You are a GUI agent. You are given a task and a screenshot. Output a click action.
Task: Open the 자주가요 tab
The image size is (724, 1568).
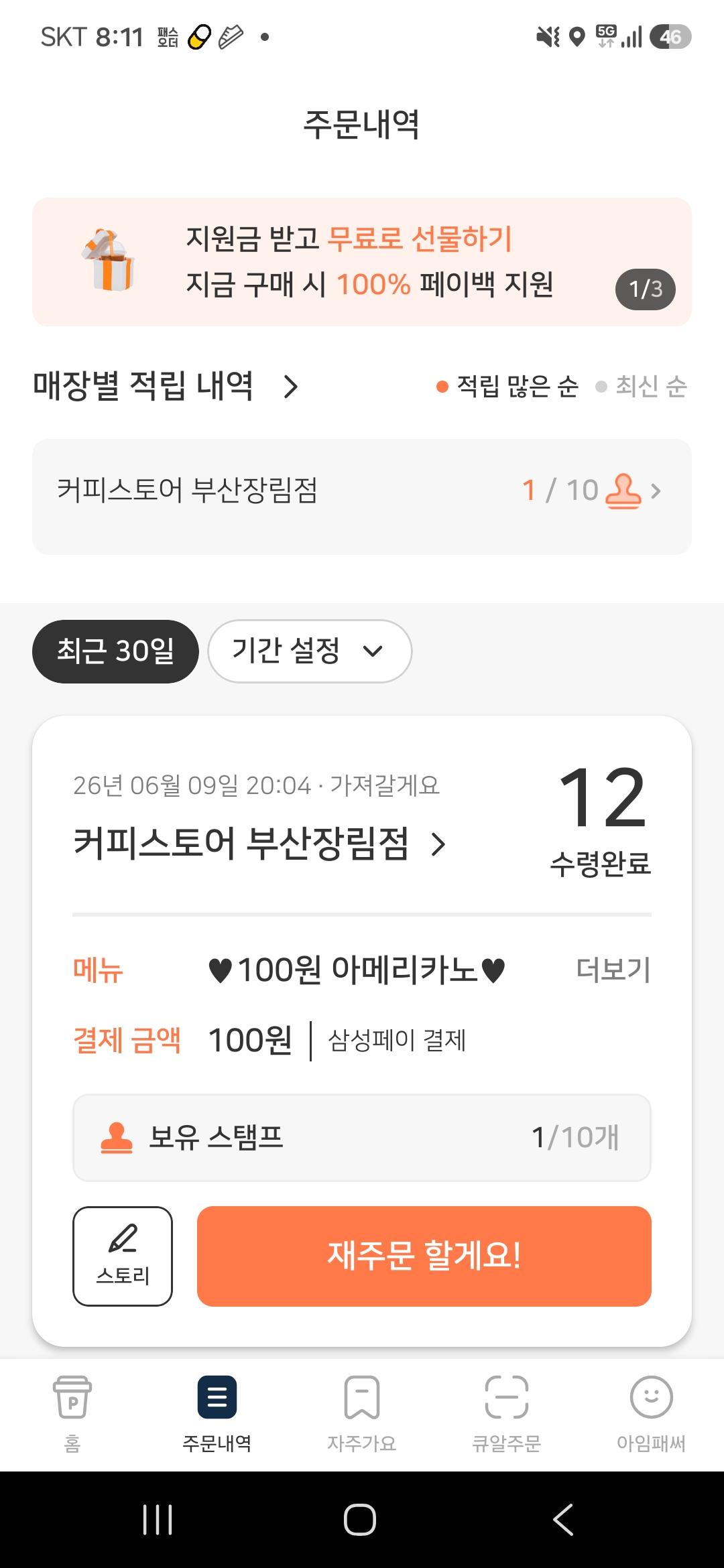(362, 1413)
